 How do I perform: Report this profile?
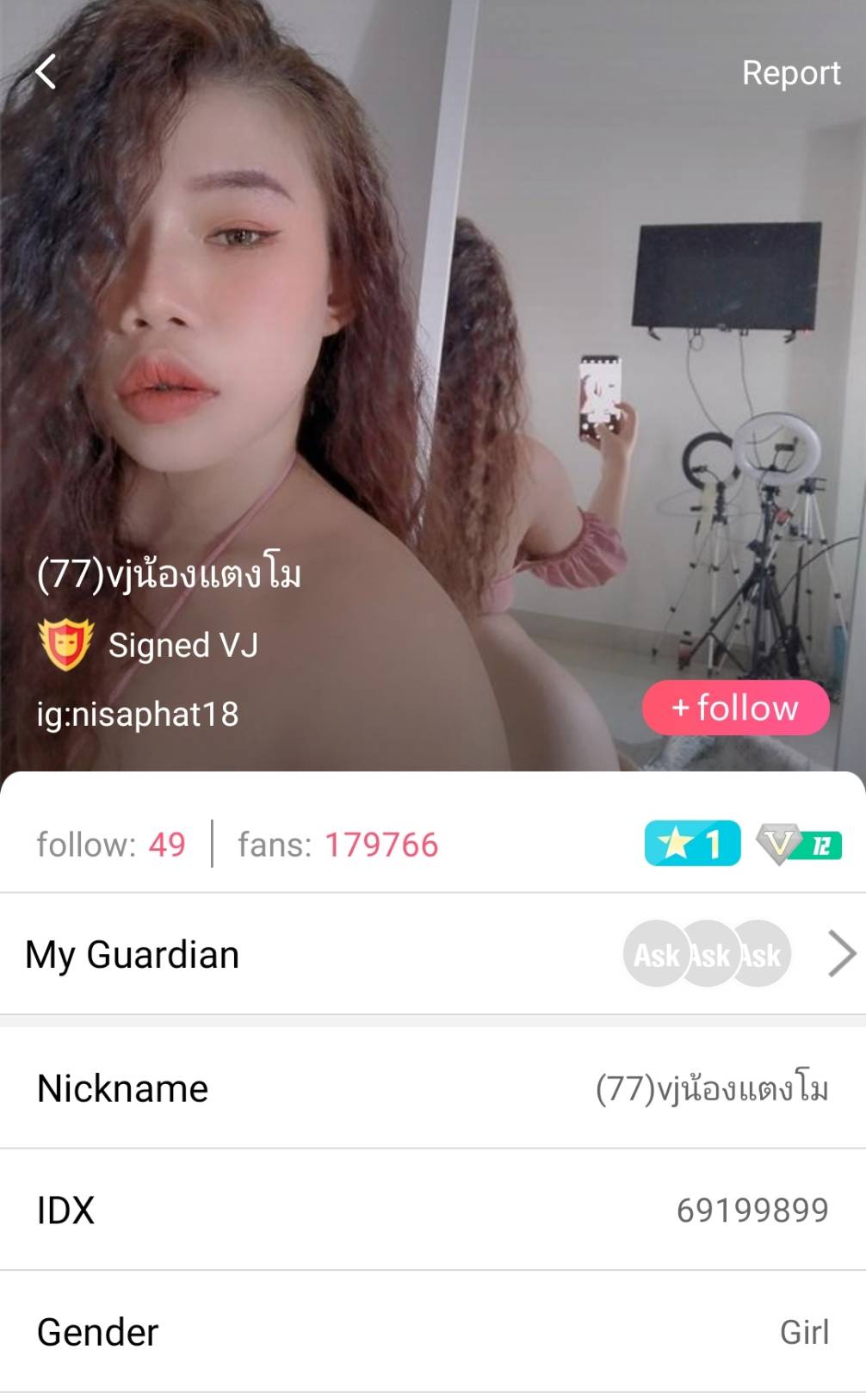pyautogui.click(x=790, y=73)
